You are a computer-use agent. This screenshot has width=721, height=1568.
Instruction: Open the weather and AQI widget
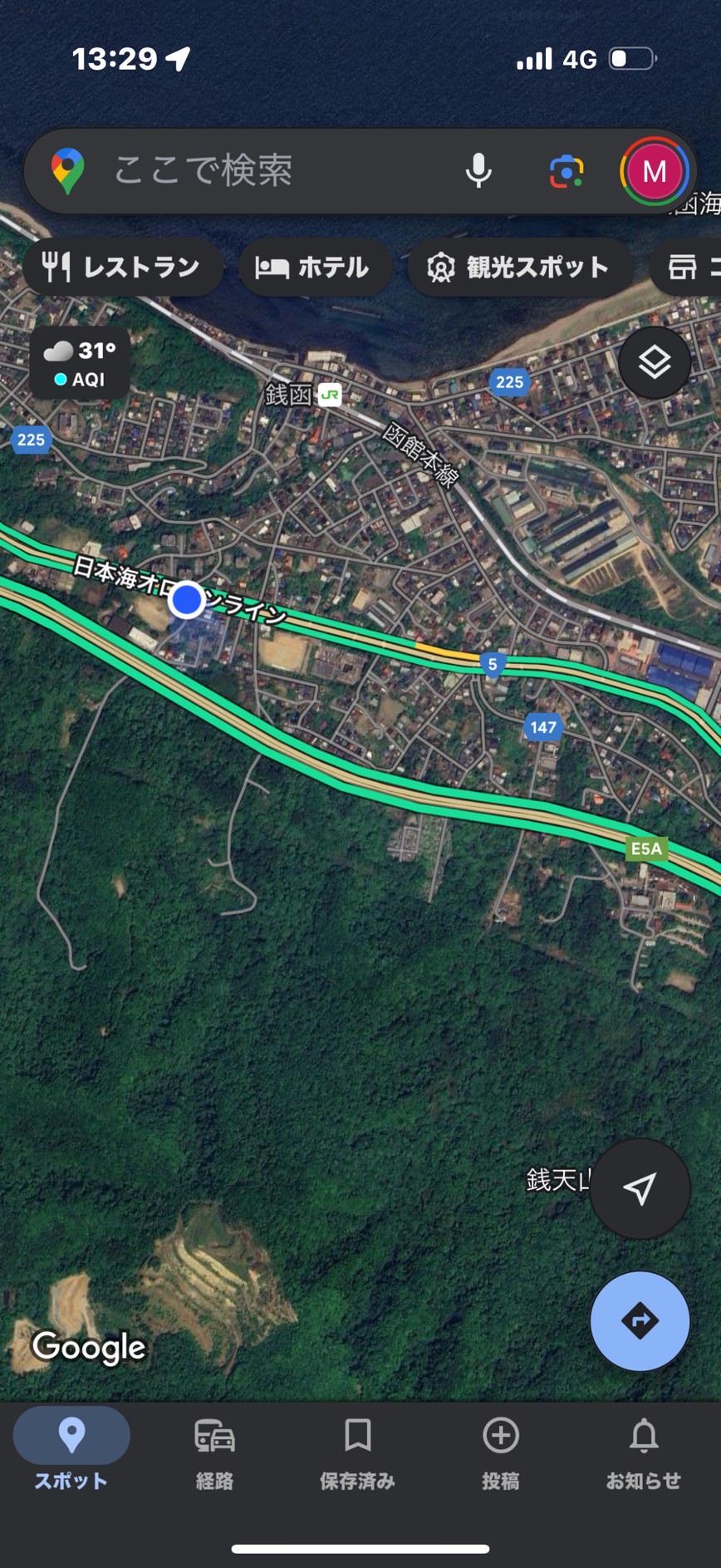pyautogui.click(x=80, y=363)
